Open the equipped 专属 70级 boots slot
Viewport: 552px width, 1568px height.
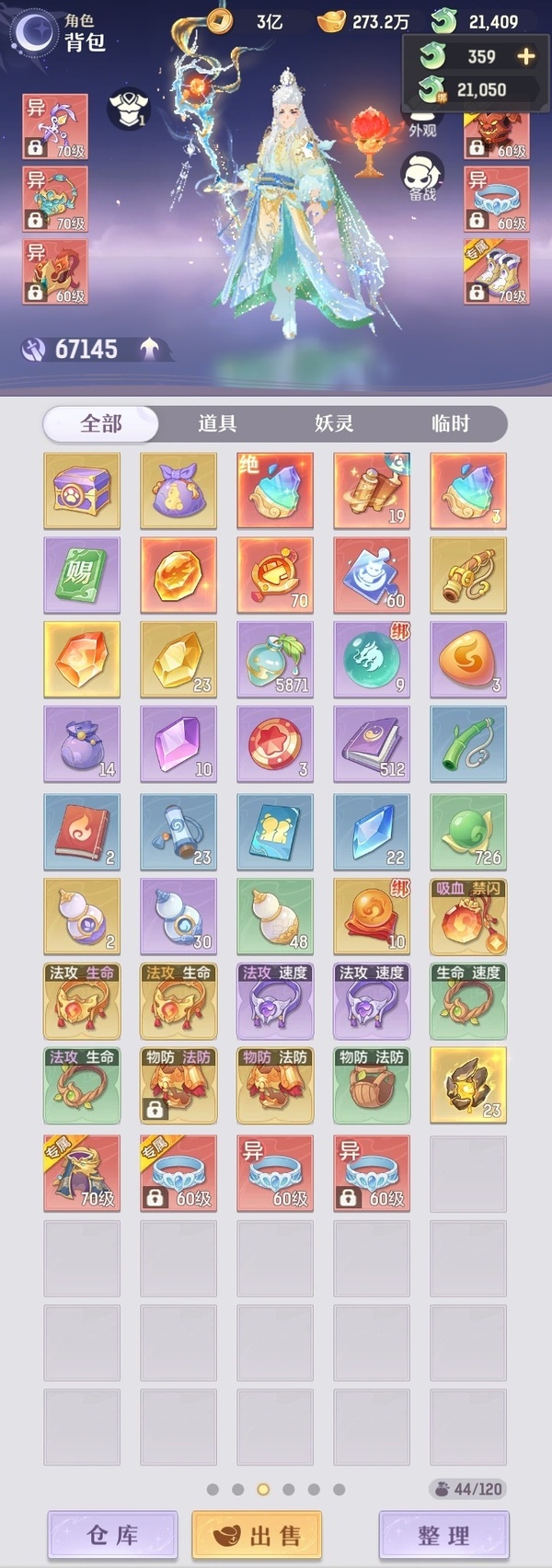pos(497,272)
